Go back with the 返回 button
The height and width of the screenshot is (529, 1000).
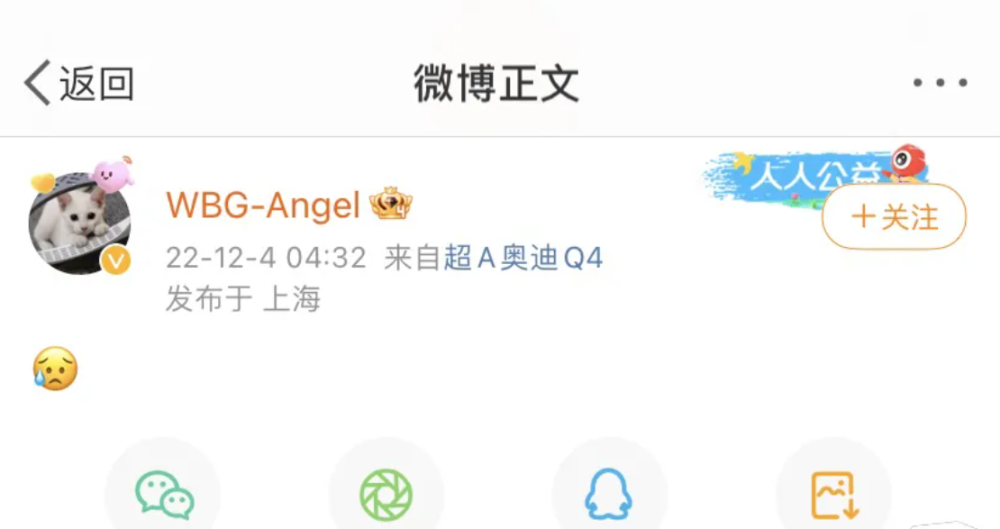coord(79,83)
